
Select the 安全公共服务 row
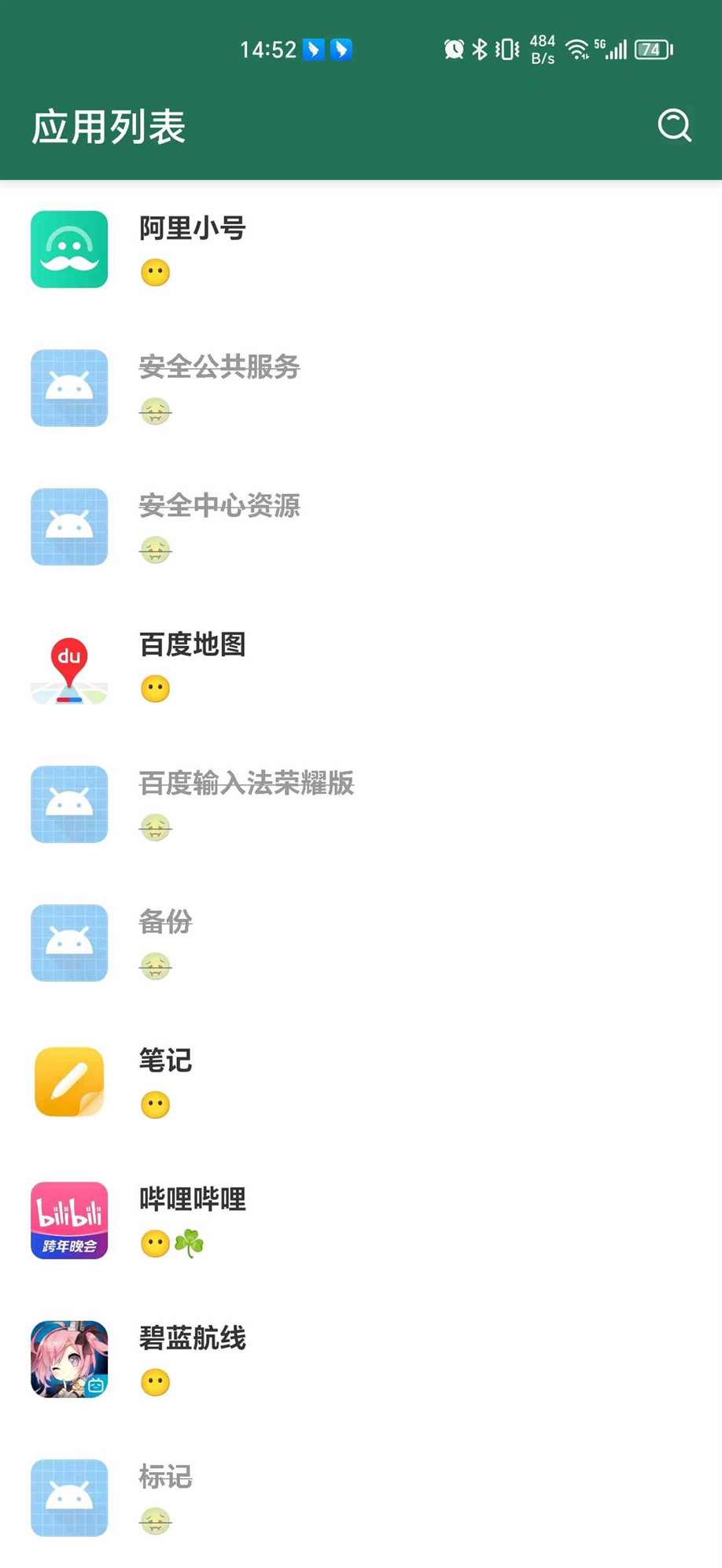[x=361, y=388]
